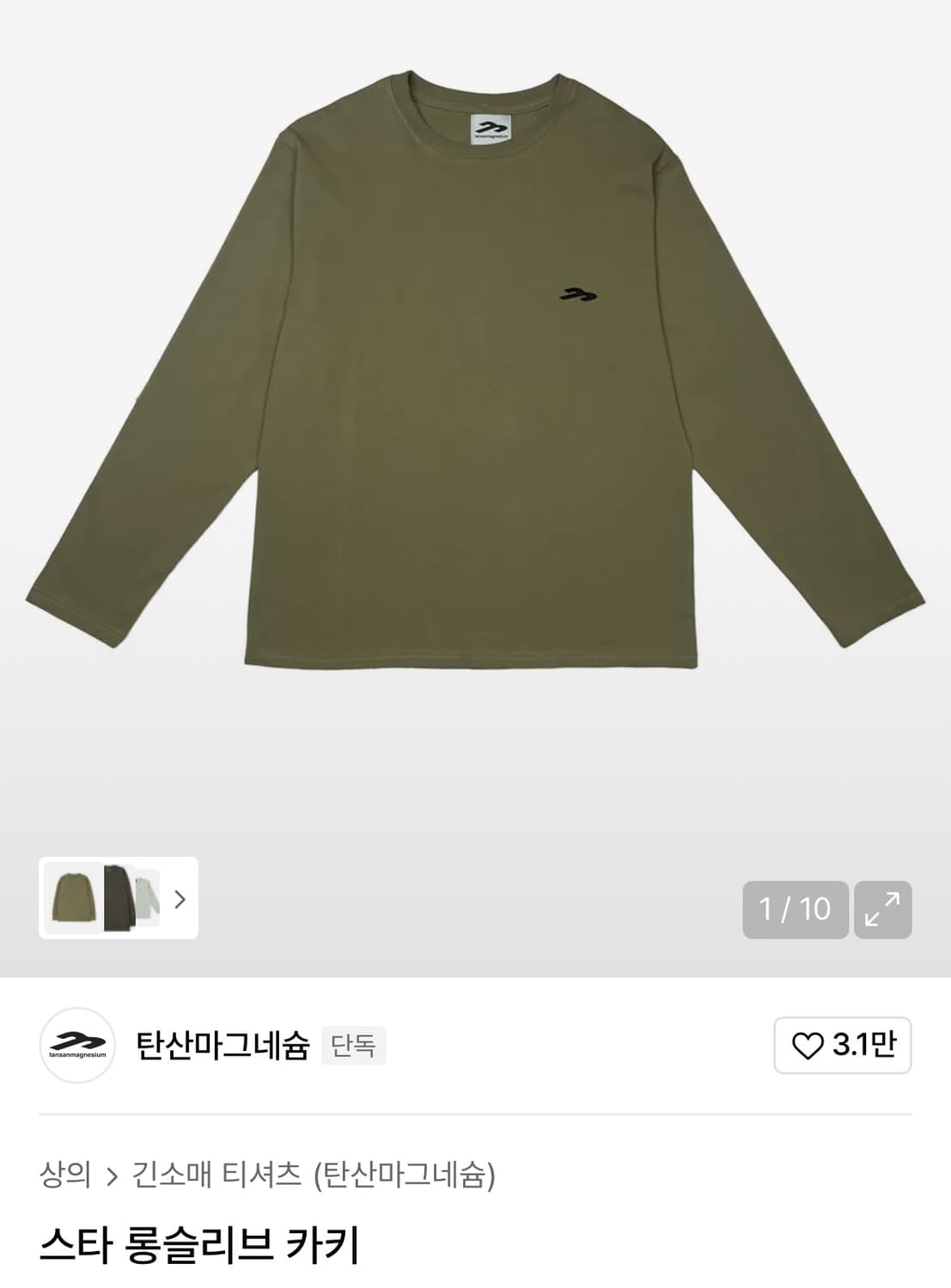Select the light gray colorway thumbnail
This screenshot has width=951, height=1288.
point(148,899)
